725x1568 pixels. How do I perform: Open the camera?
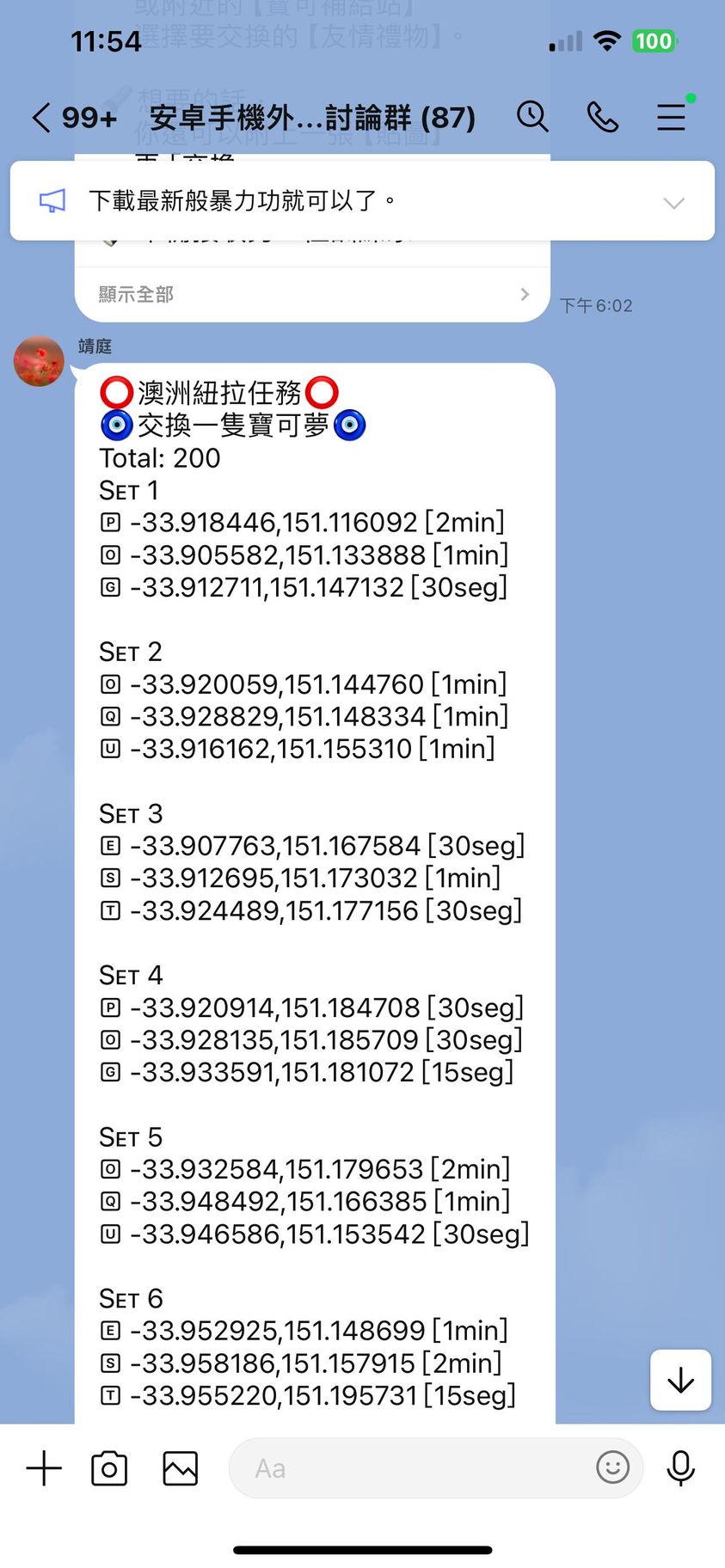(109, 1468)
